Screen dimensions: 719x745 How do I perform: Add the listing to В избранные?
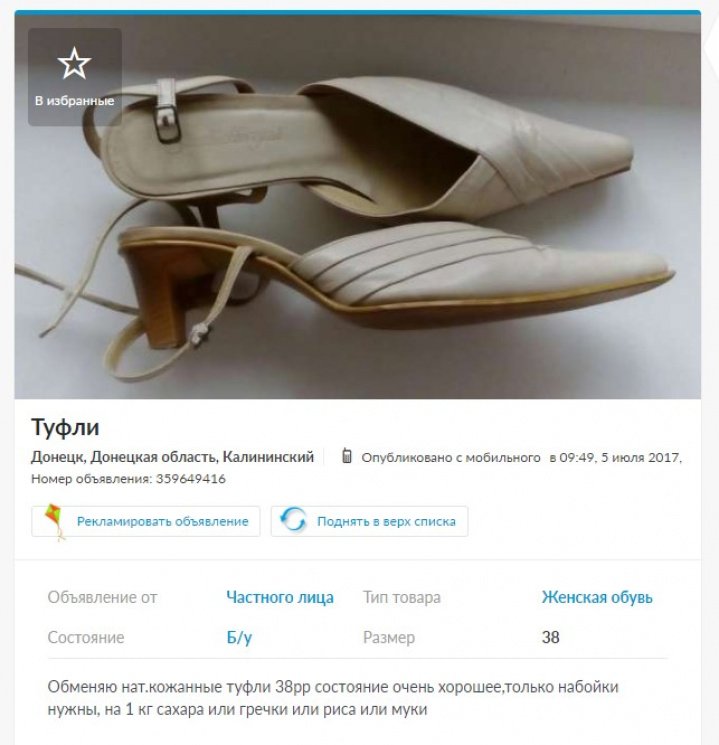[x=74, y=77]
